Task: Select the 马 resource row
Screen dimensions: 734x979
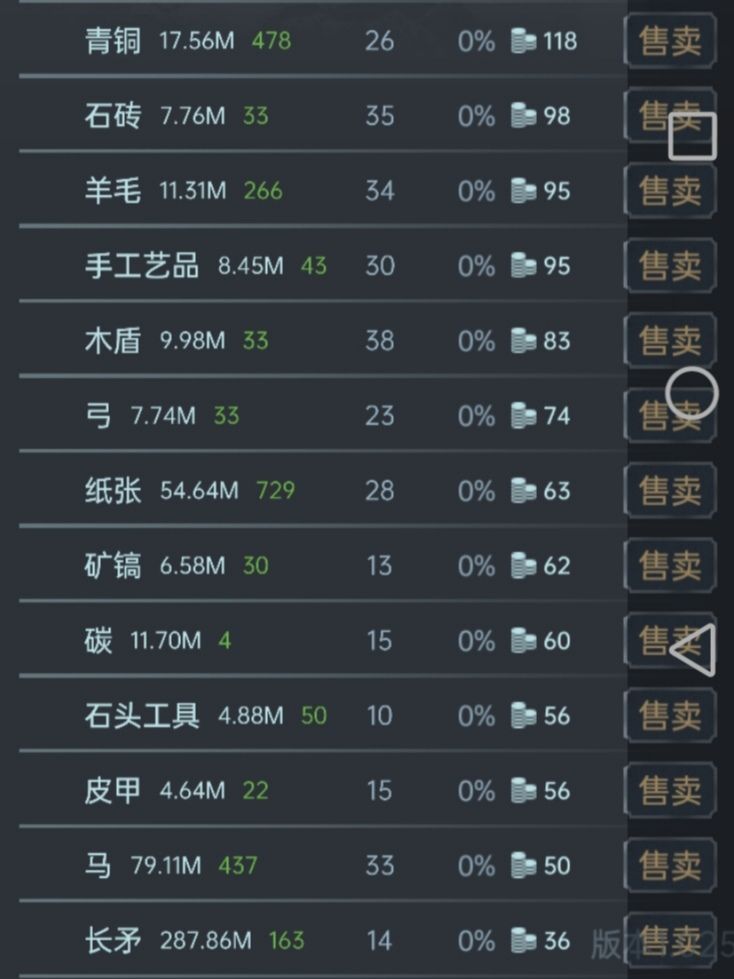Action: [x=300, y=865]
